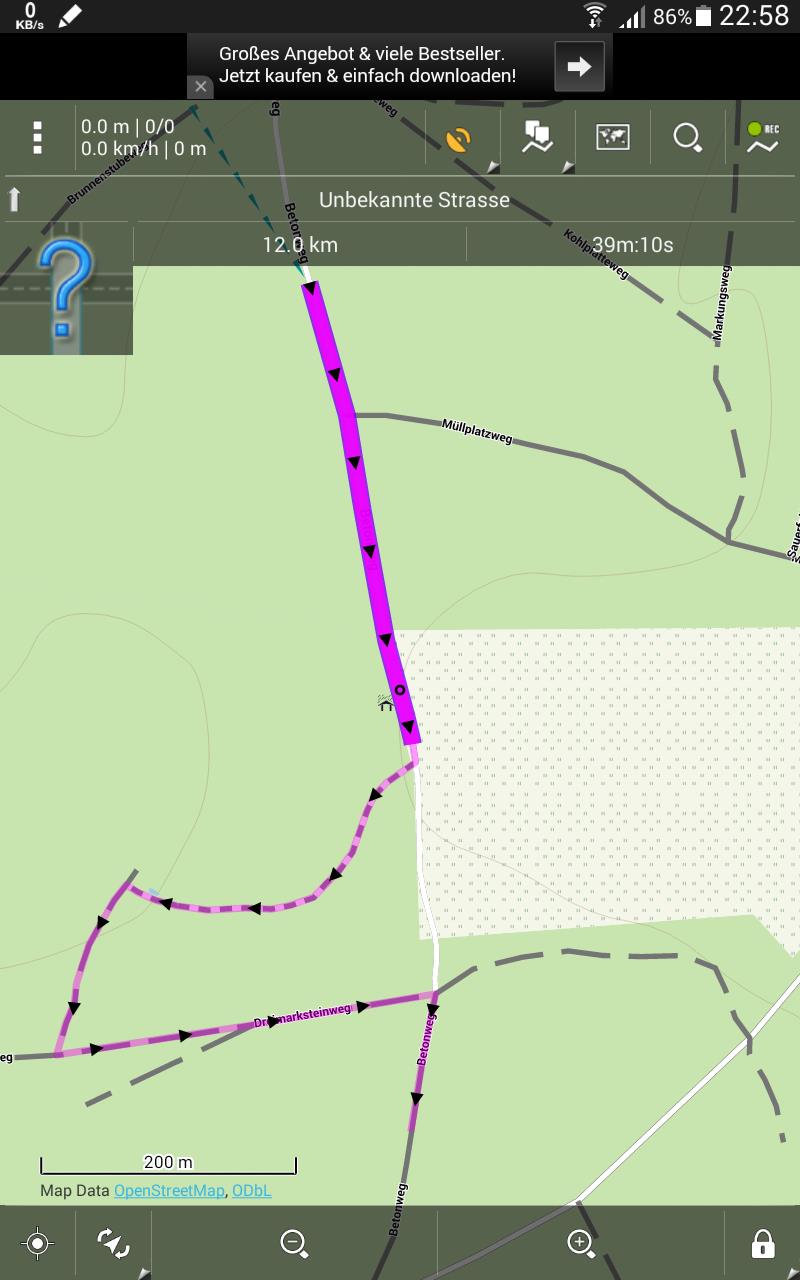800x1280 pixels.
Task: Zoom in the map
Action: (581, 1243)
